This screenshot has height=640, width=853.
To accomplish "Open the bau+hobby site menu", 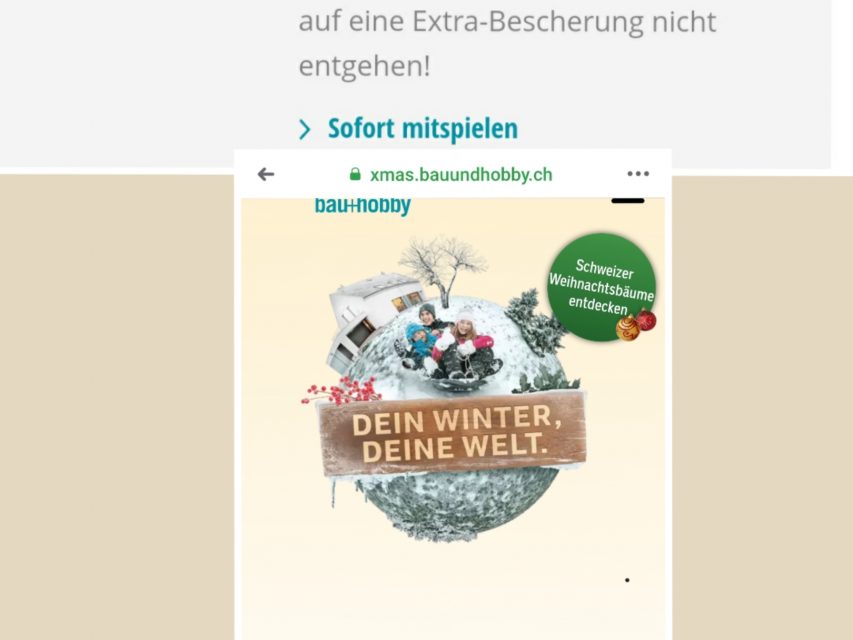I will point(627,201).
